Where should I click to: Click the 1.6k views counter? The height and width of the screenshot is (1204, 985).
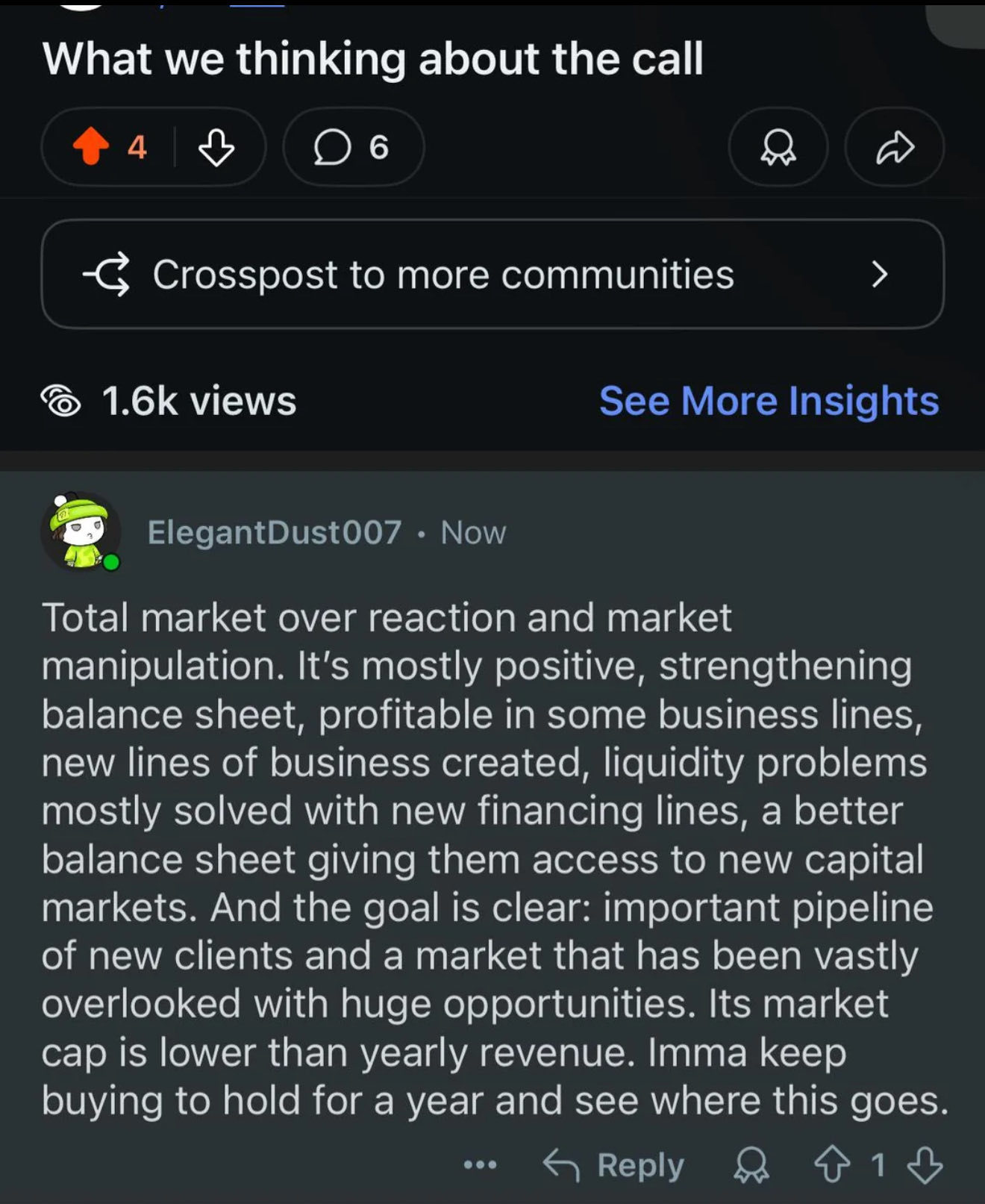[198, 402]
